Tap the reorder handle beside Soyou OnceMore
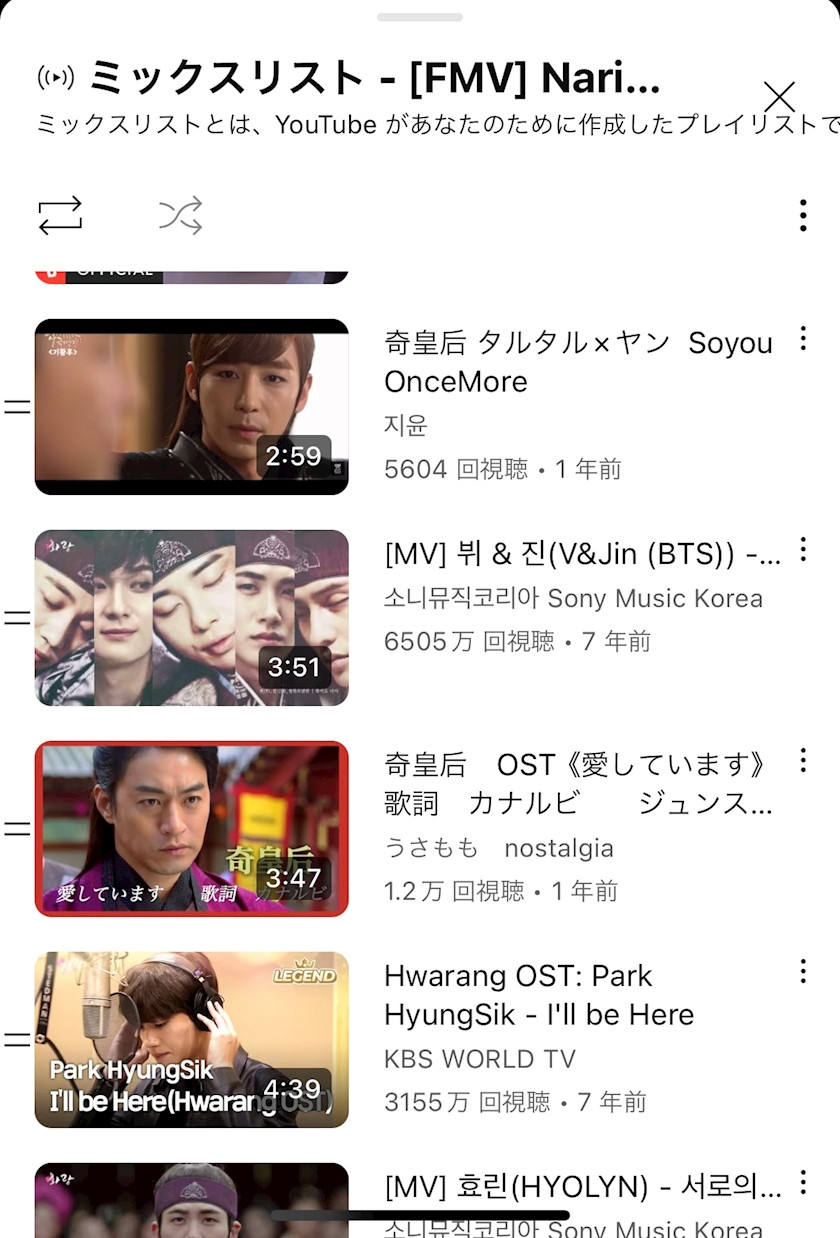840x1238 pixels. point(17,407)
